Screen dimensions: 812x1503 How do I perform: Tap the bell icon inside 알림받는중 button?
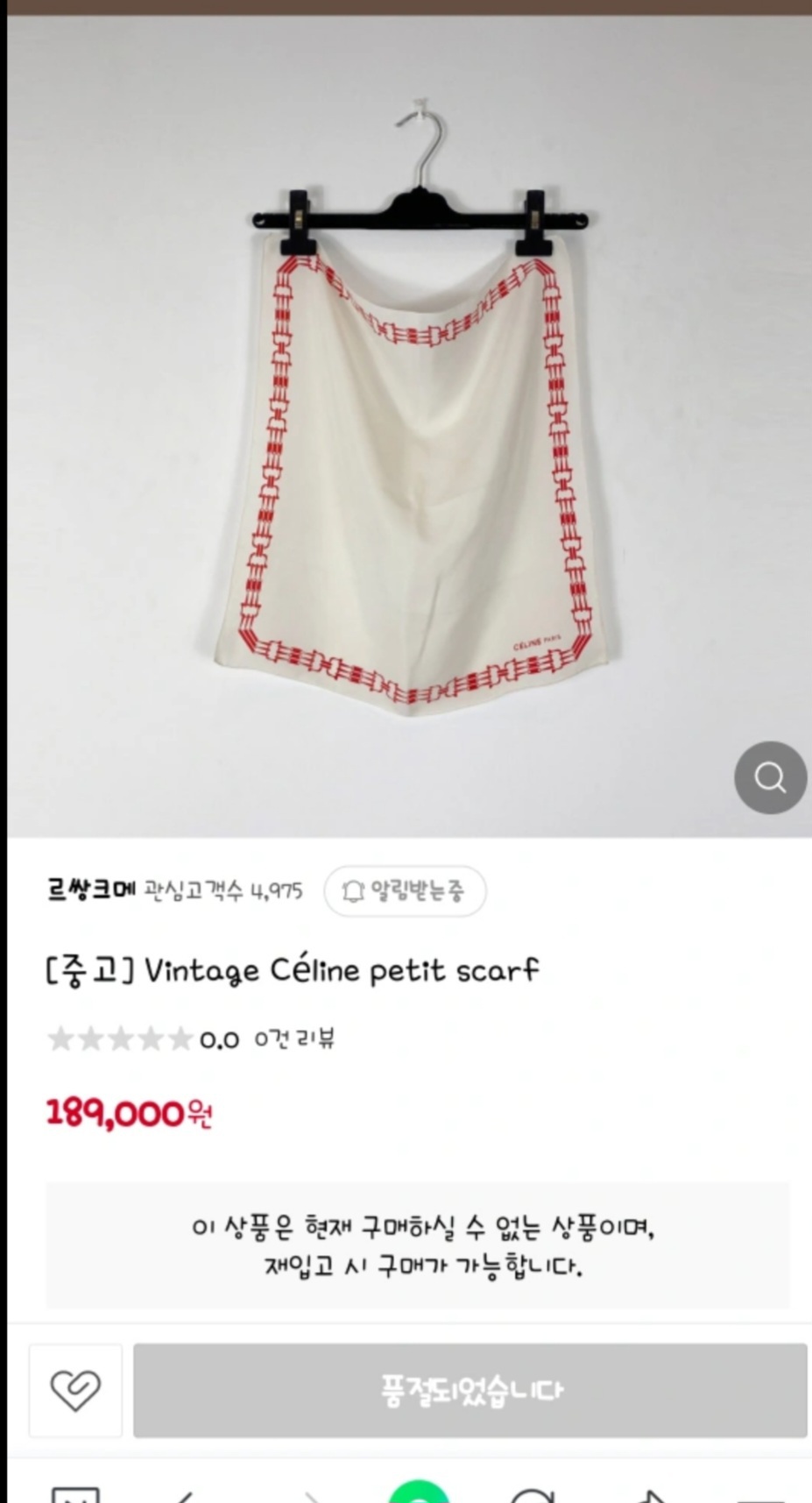point(353,891)
